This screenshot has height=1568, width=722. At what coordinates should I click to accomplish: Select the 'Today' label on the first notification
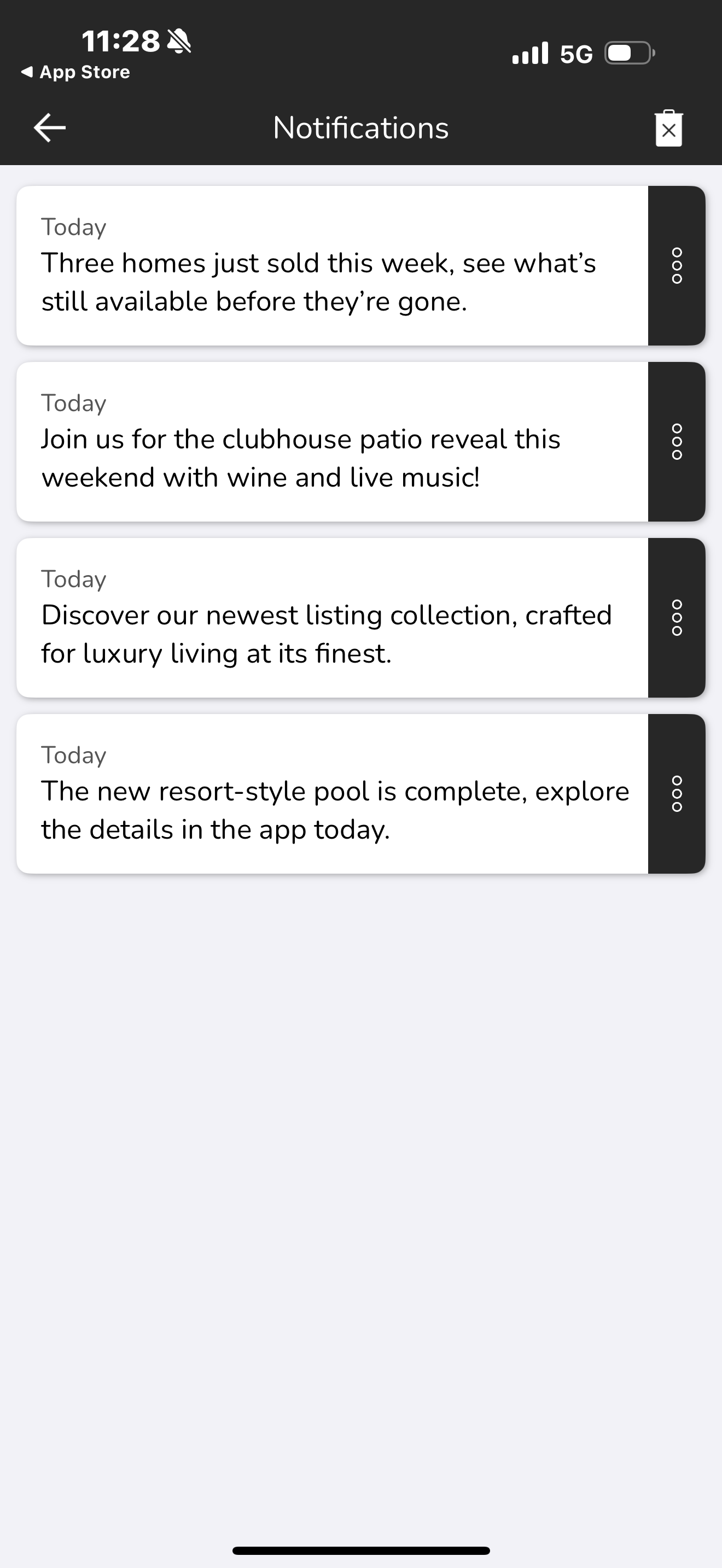tap(73, 226)
